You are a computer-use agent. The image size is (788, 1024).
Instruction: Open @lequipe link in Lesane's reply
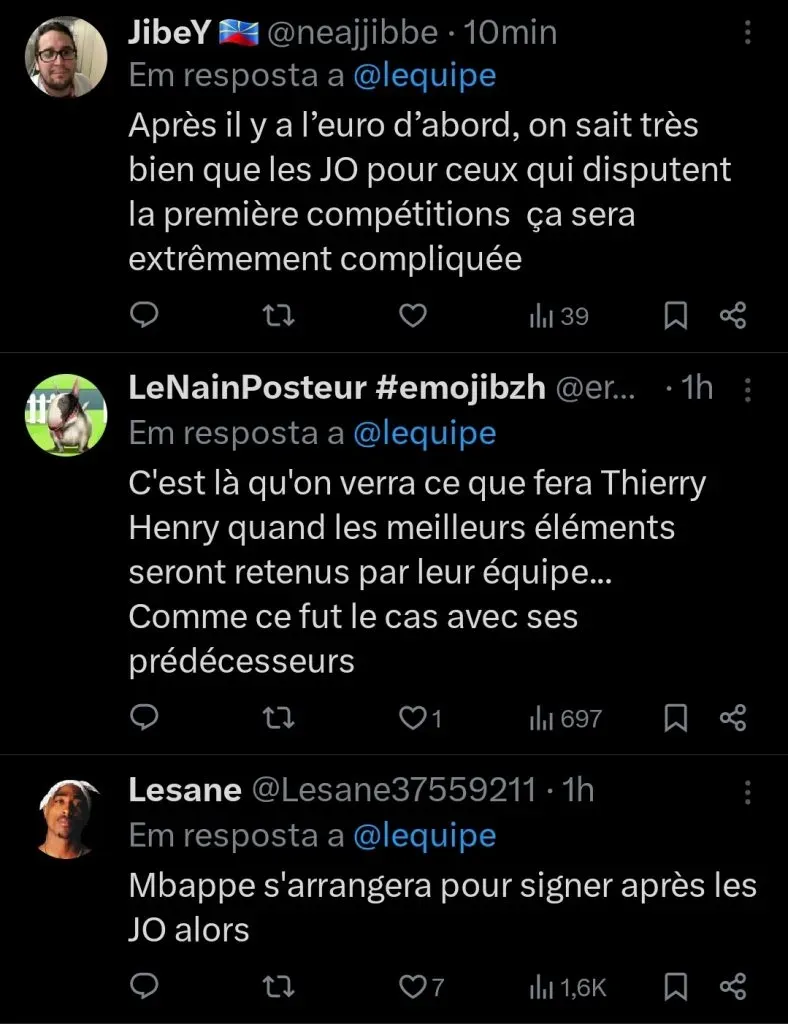pyautogui.click(x=424, y=835)
